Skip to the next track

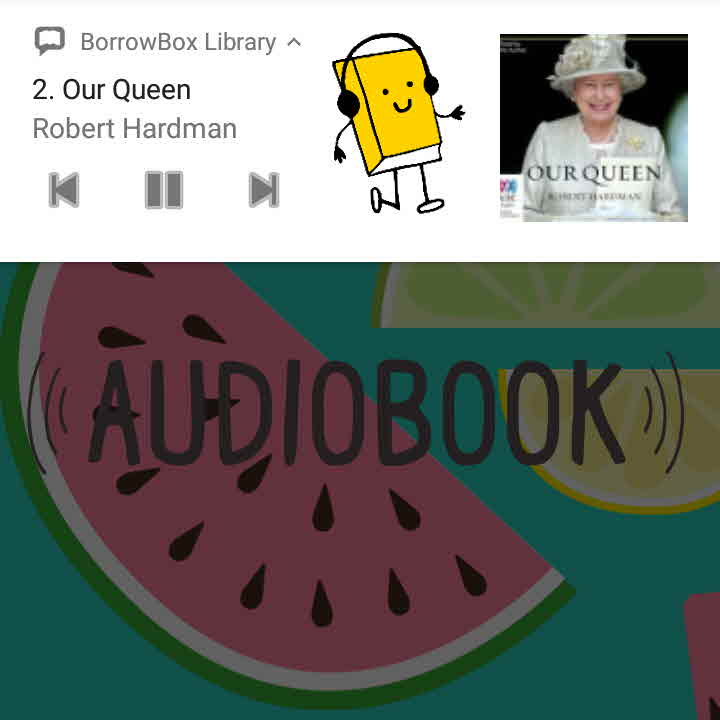[264, 189]
